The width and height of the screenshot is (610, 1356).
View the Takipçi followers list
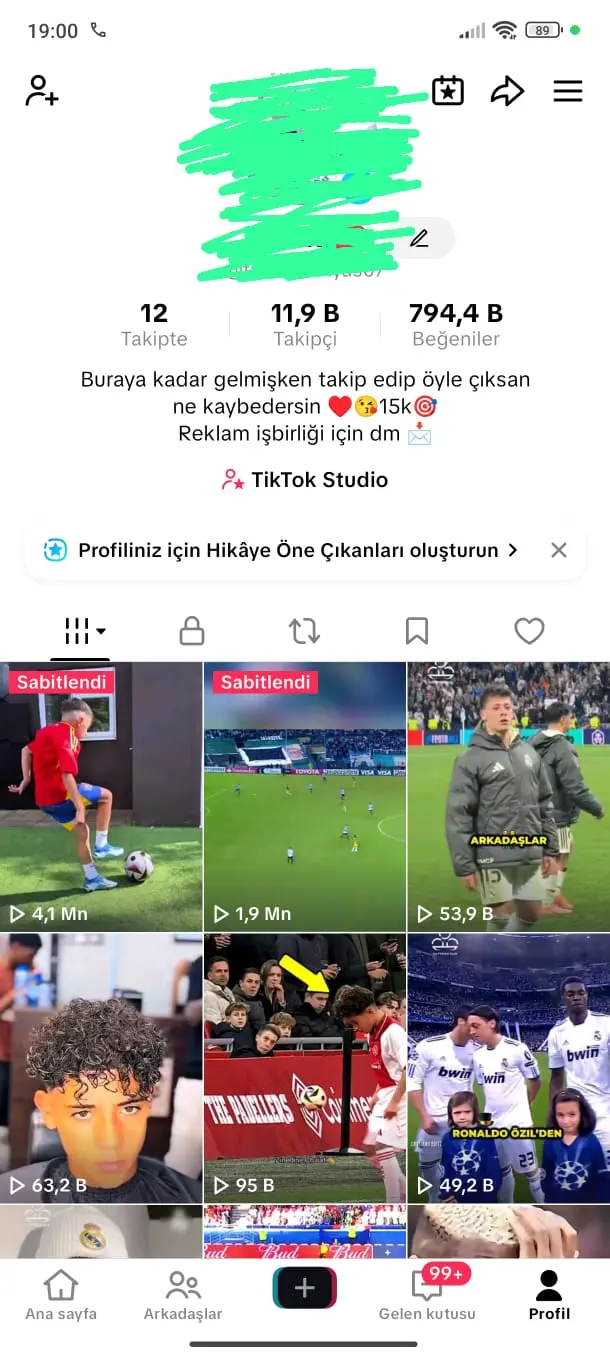(304, 326)
